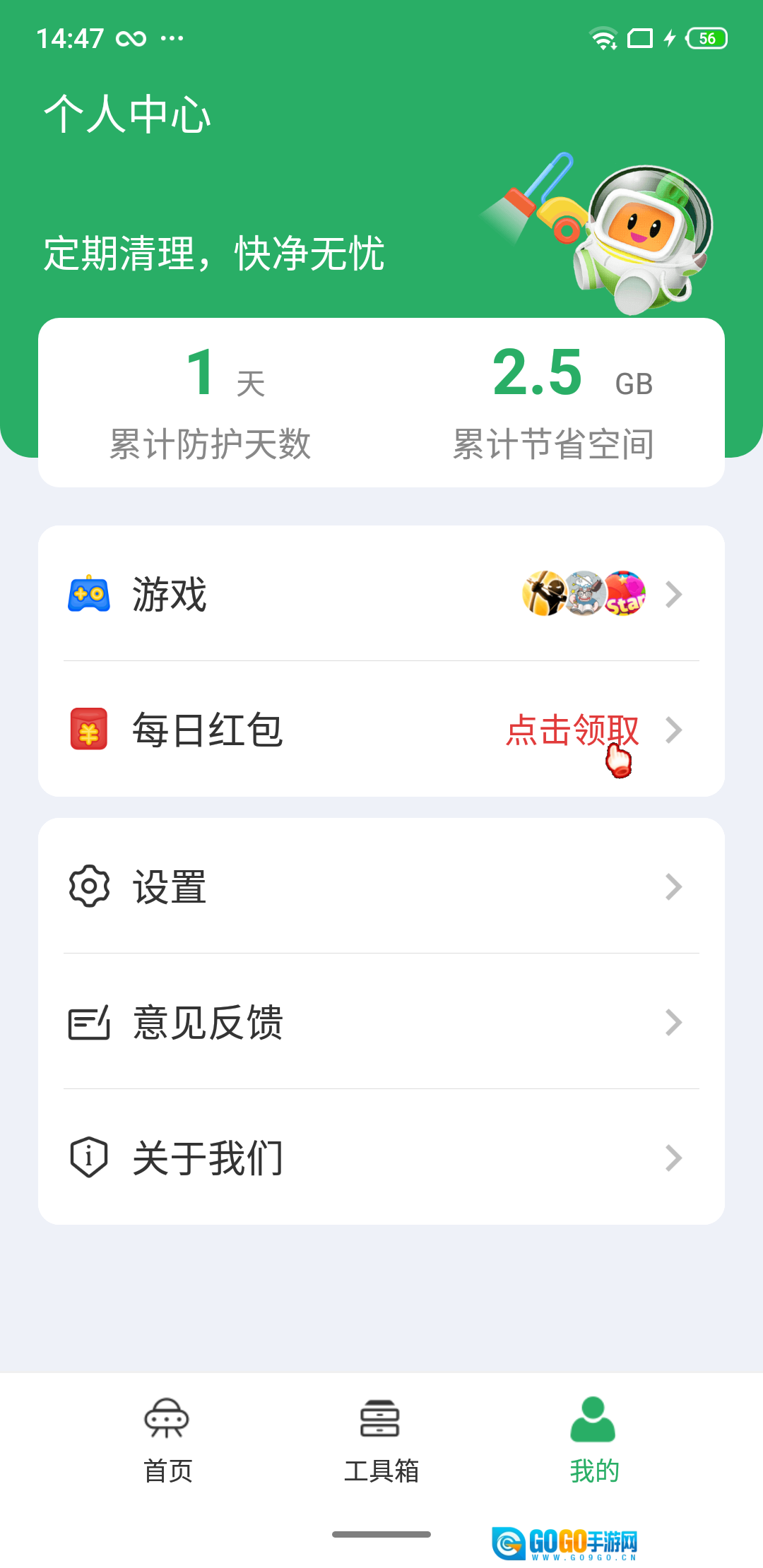Open 意见反馈 (Feedback)
Screen dimensions: 763x1568
click(x=381, y=1022)
